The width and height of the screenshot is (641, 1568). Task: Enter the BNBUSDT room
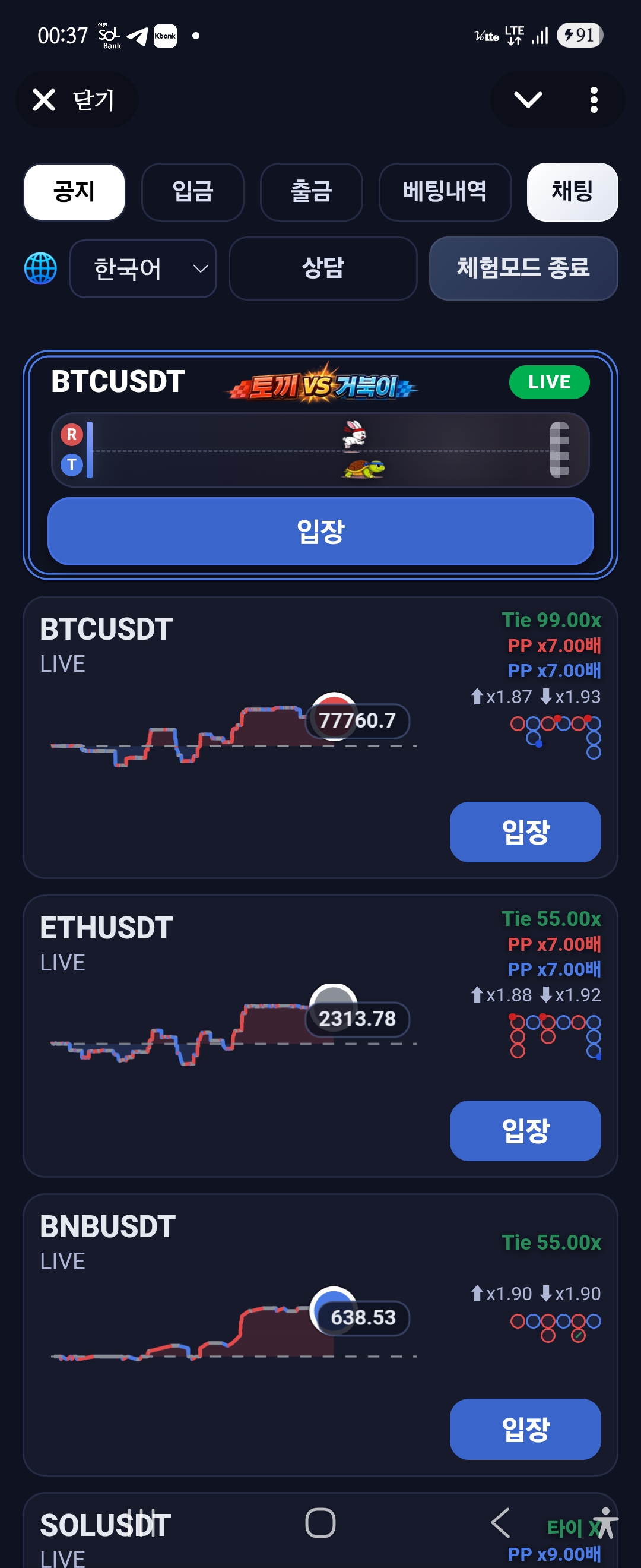(x=525, y=1428)
